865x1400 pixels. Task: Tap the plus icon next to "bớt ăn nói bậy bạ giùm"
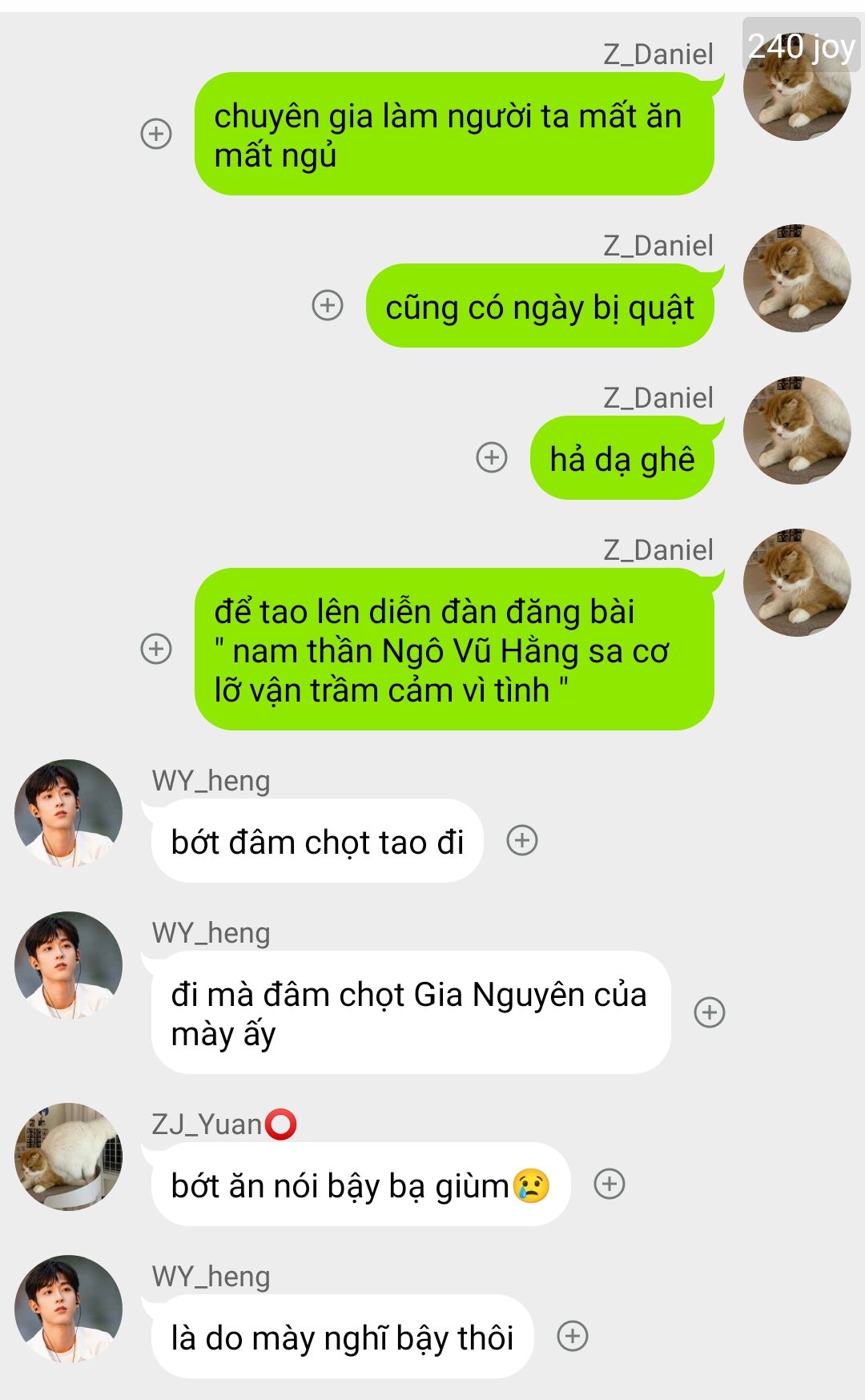pos(610,1184)
